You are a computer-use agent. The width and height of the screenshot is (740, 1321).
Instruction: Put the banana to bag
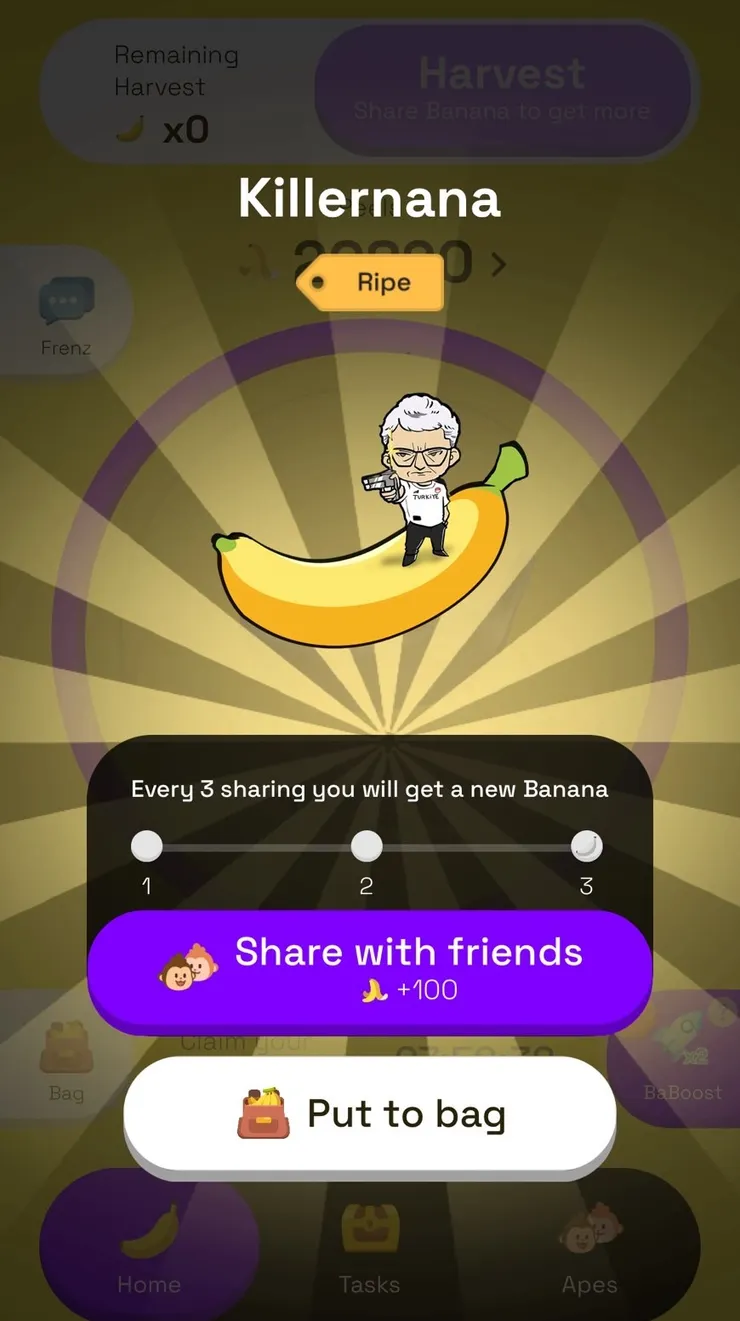click(x=370, y=1114)
